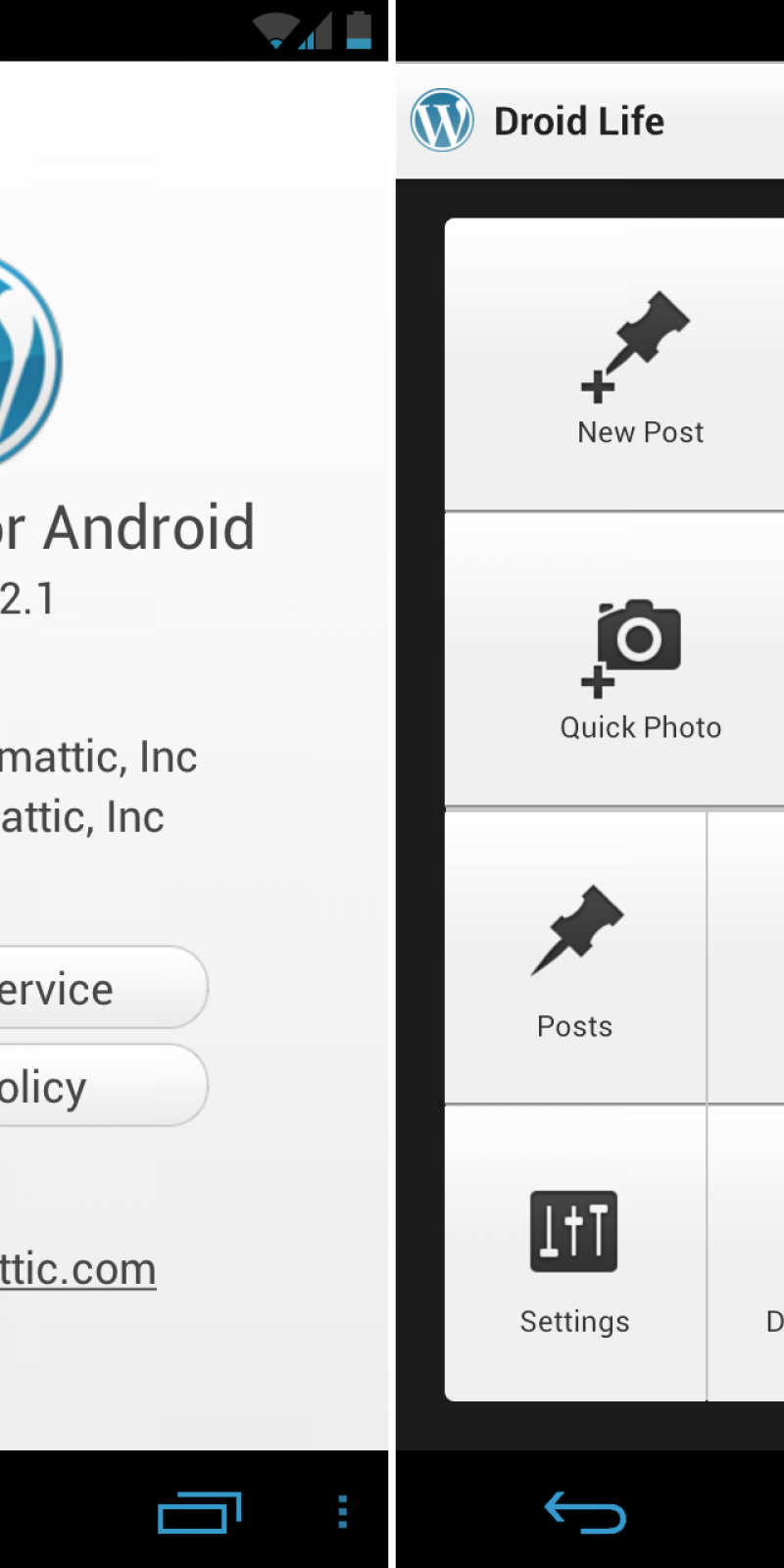The image size is (784, 1568).
Task: Show recent apps
Action: point(200,1511)
